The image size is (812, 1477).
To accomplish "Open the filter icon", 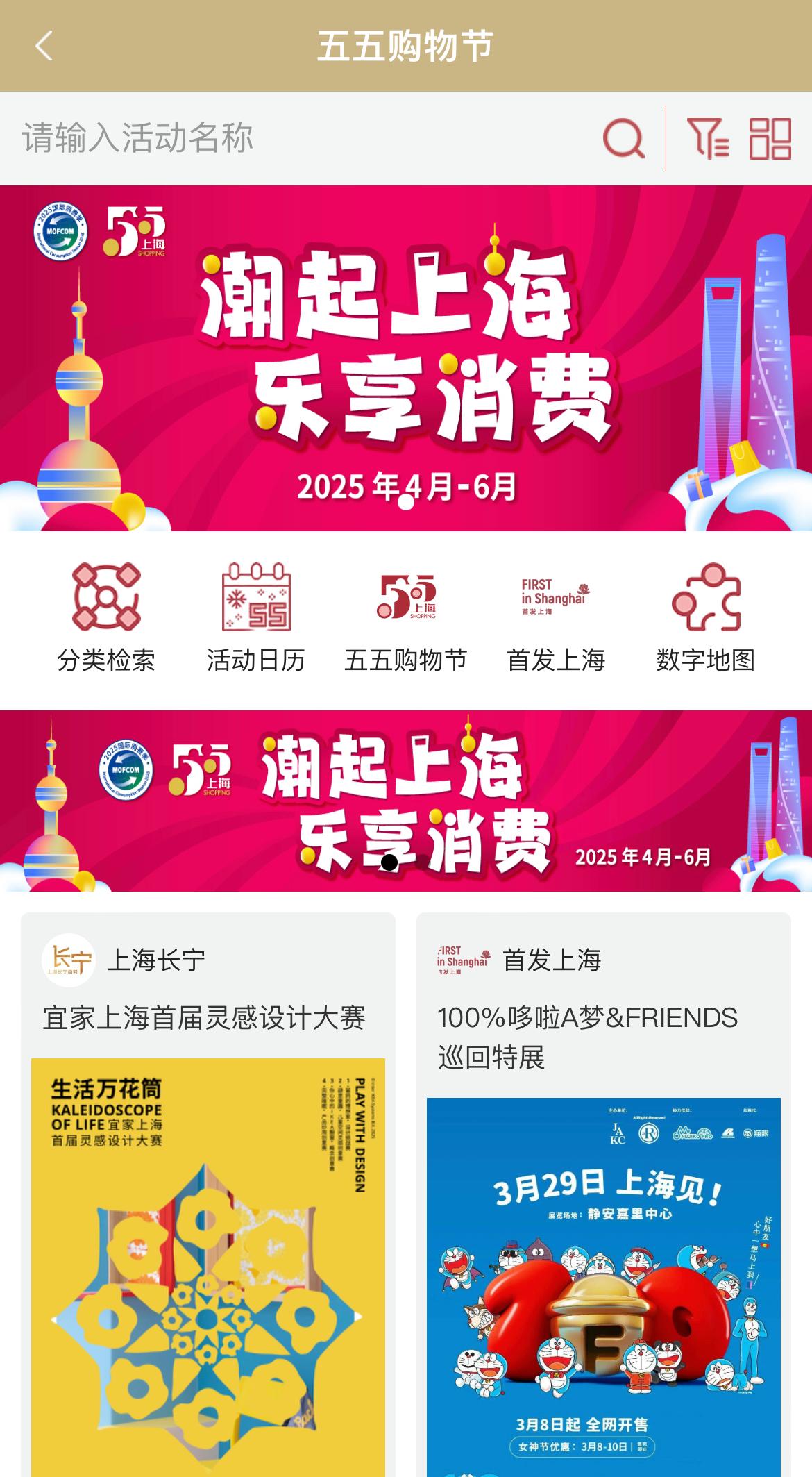I will tap(708, 138).
